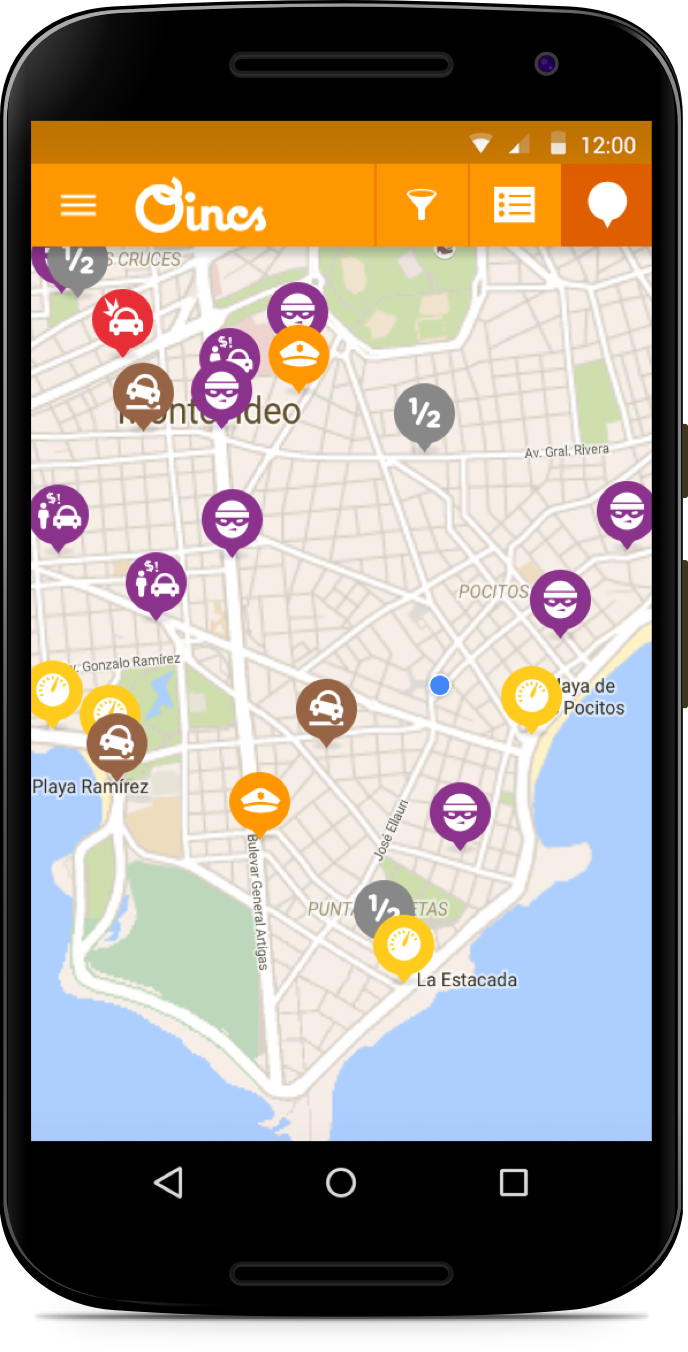Tap the yellow speedometer marker at La Estacada

pyautogui.click(x=404, y=942)
